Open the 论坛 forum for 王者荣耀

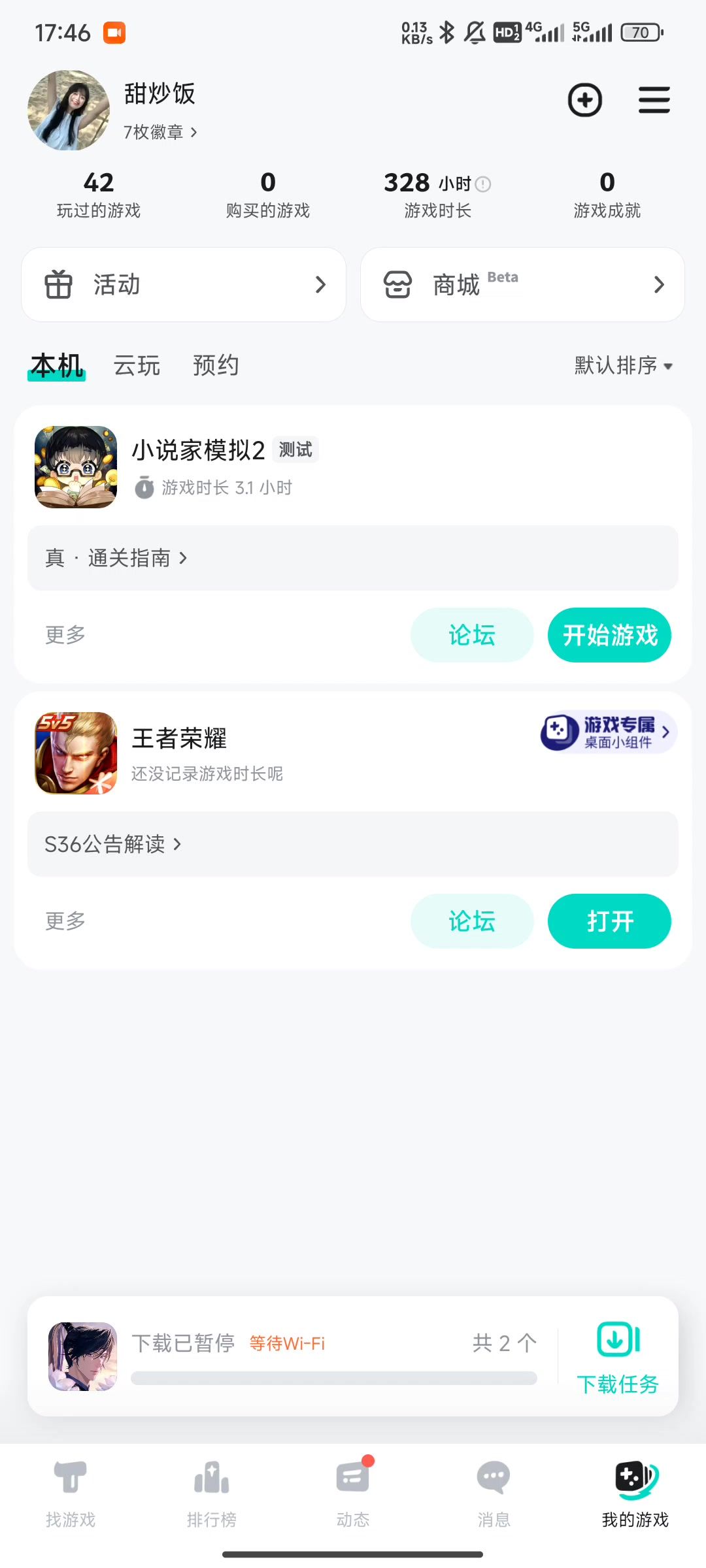coord(472,921)
